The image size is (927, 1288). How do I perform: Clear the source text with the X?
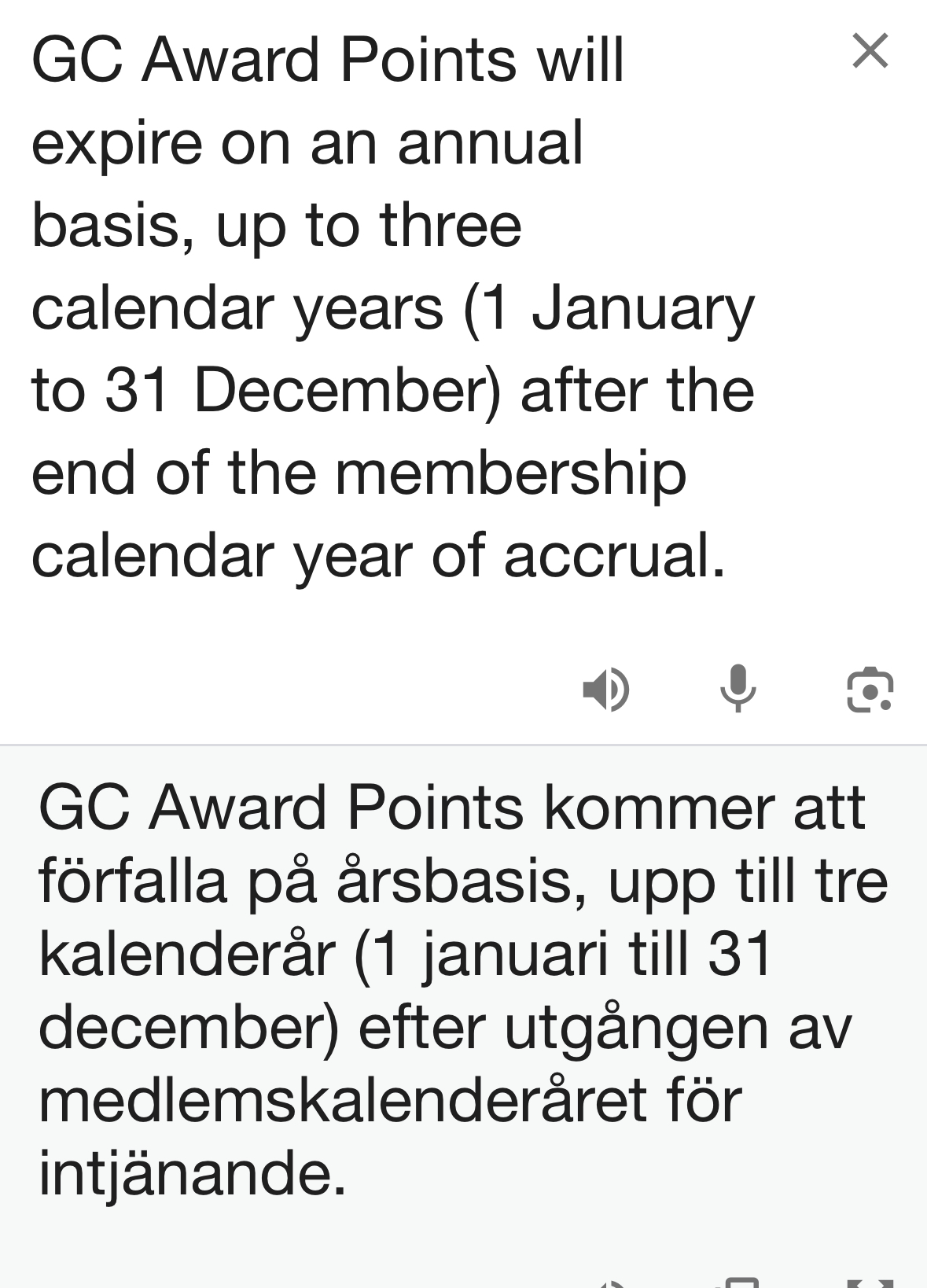[x=870, y=51]
